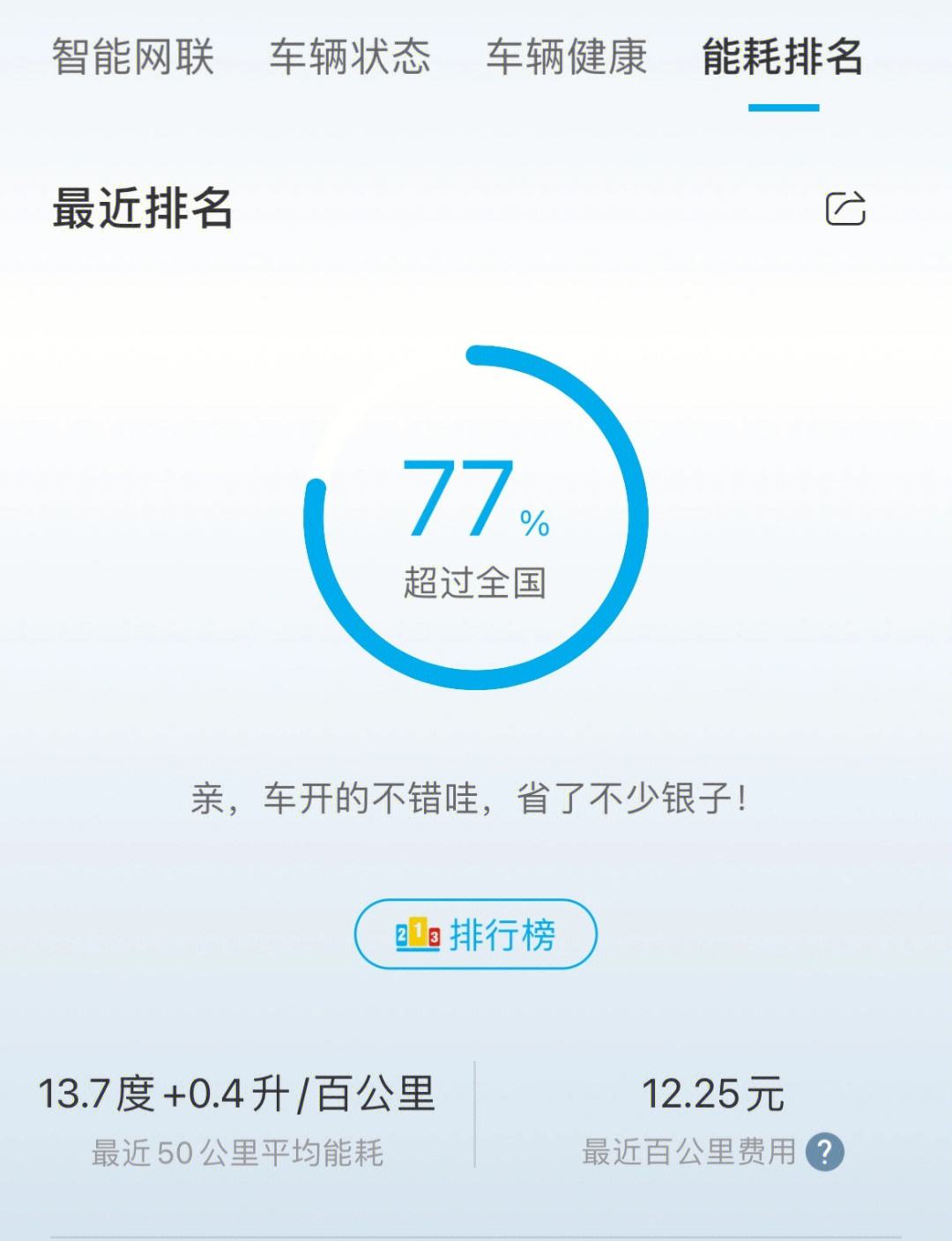Open the 排行榜 leaderboard
Image resolution: width=952 pixels, height=1241 pixels.
point(476,934)
